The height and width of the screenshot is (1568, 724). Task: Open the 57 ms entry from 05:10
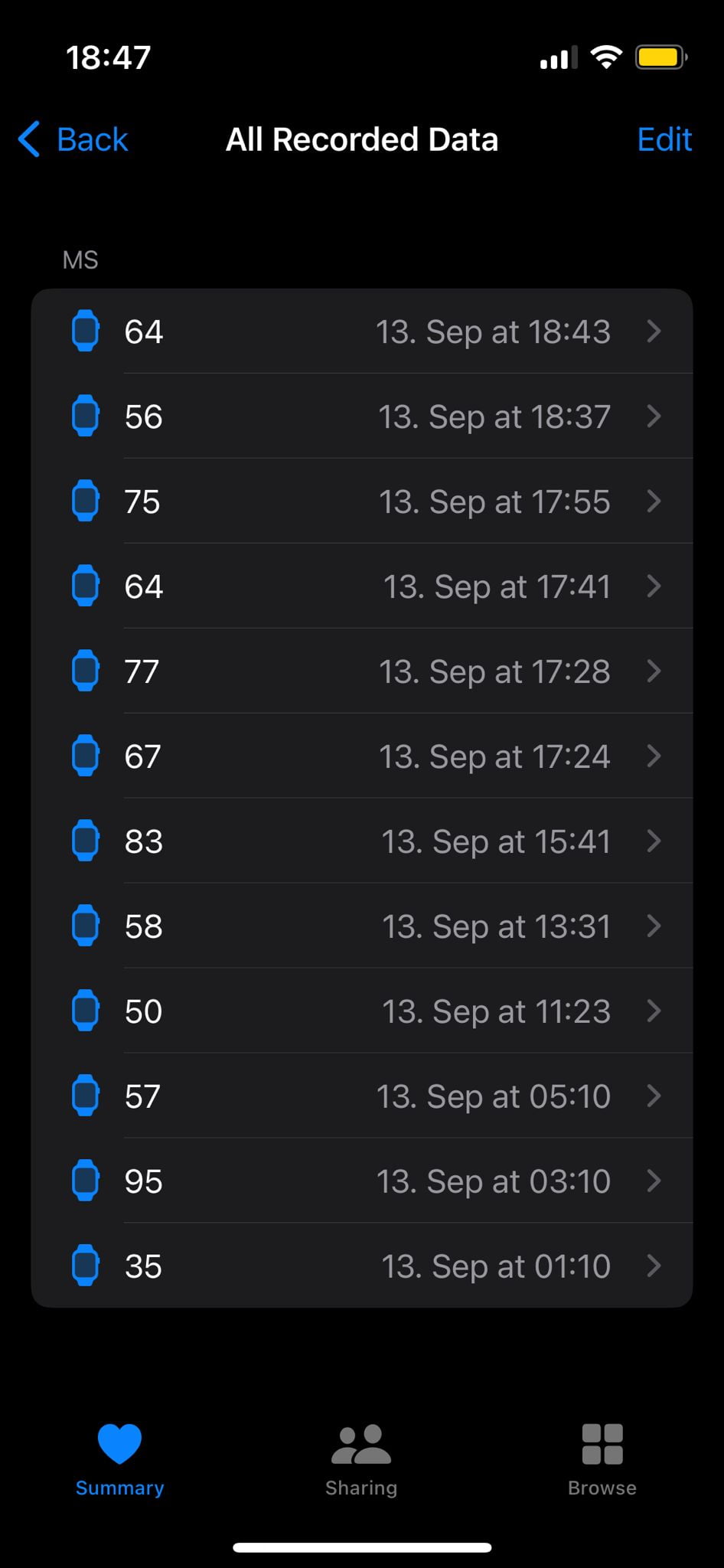coord(362,1096)
